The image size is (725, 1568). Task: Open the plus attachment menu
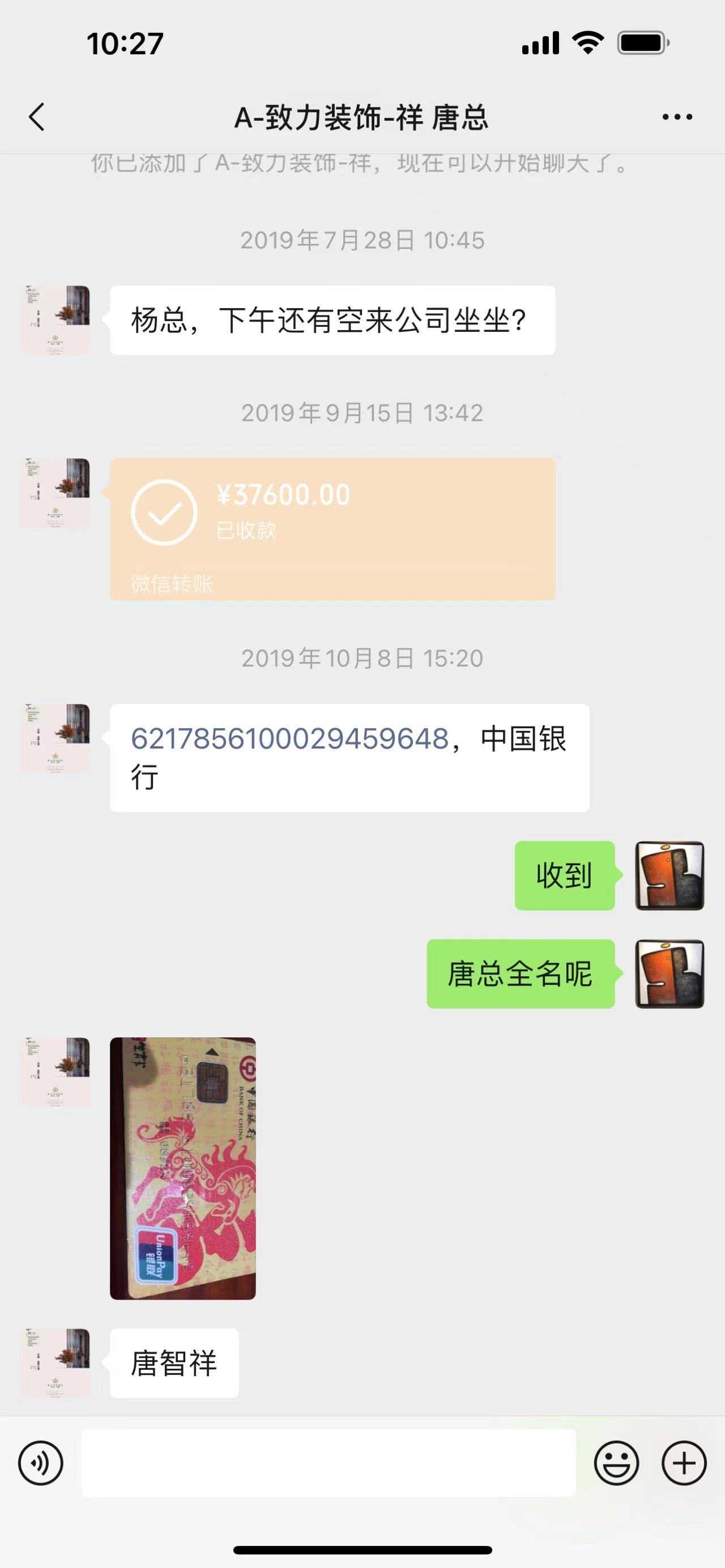[x=684, y=1463]
